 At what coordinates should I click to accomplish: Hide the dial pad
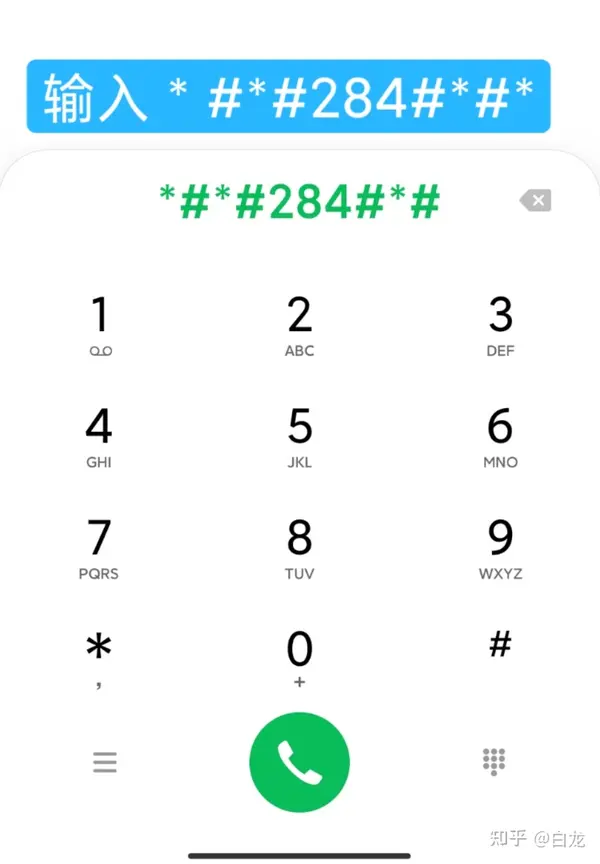click(x=494, y=762)
